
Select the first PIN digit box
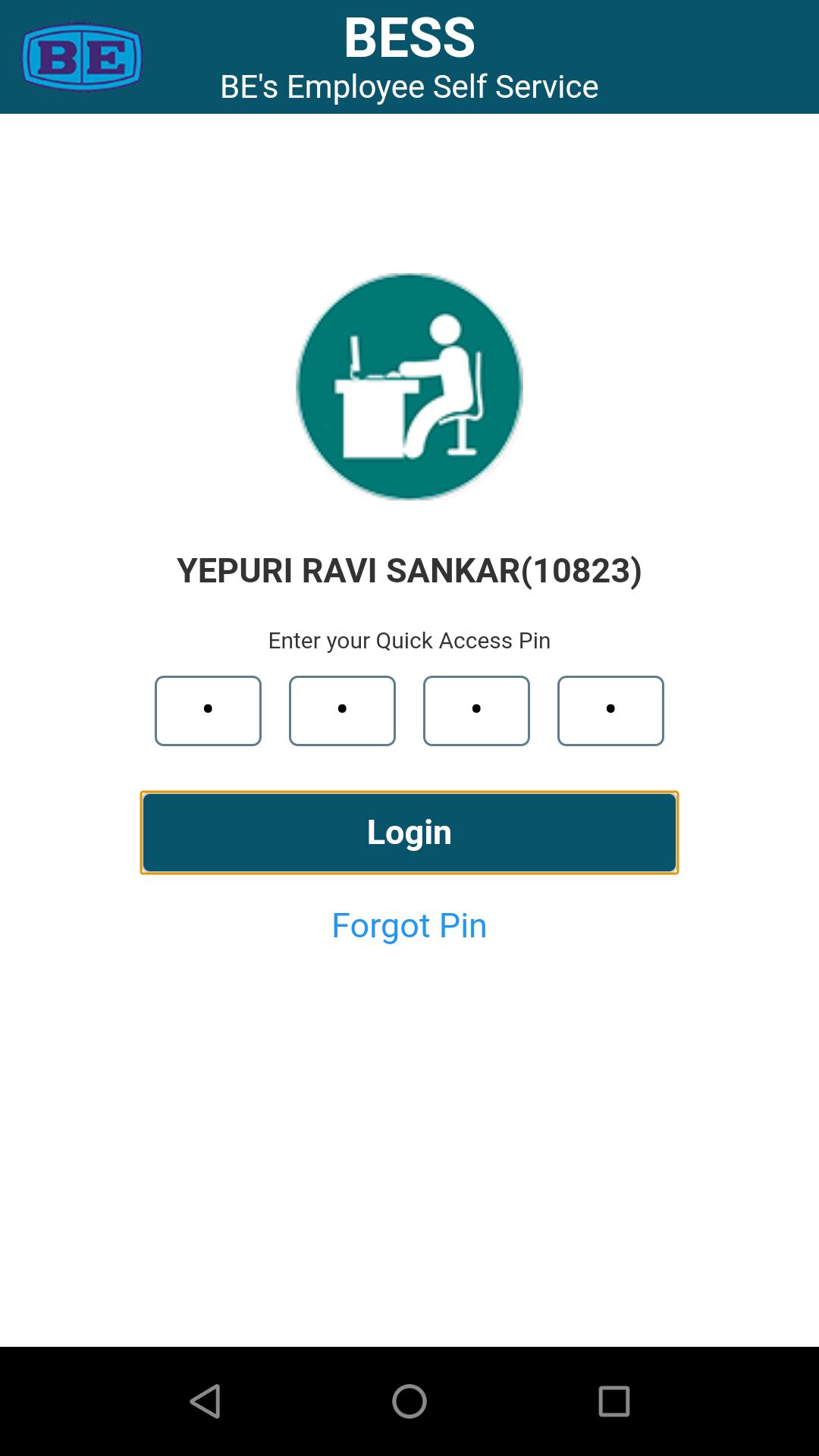(x=208, y=711)
